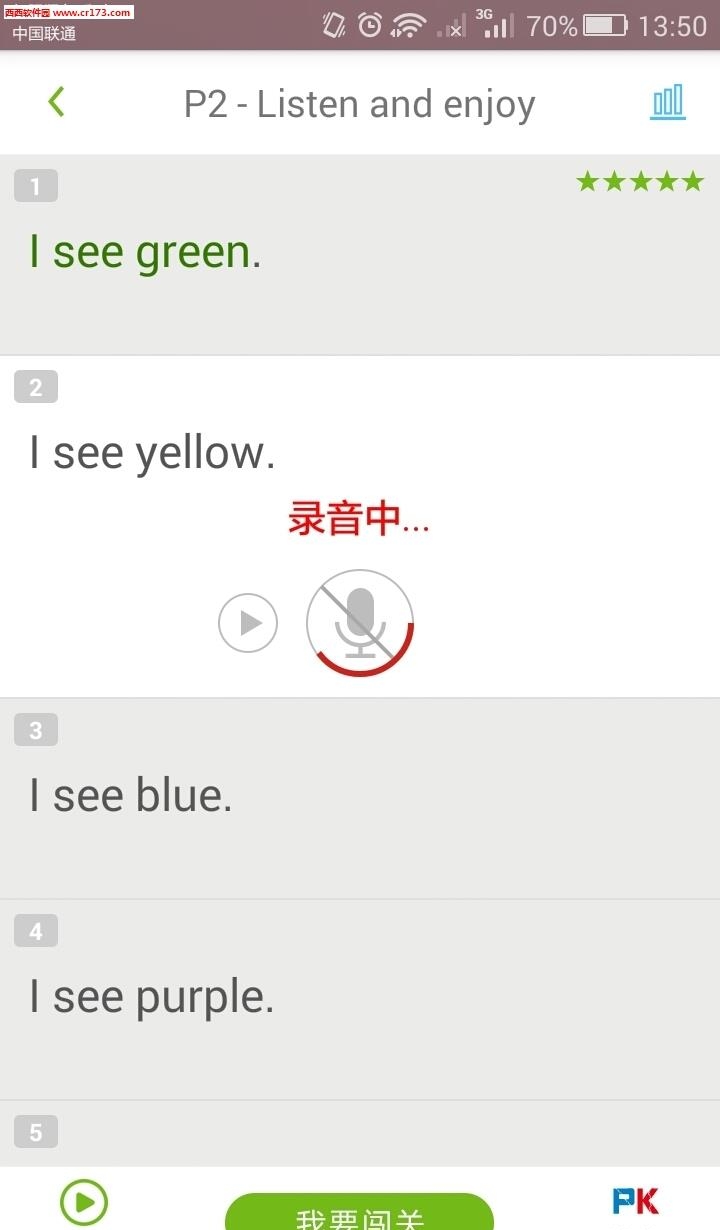Tap the green play-all button at bottom
This screenshot has width=720, height=1230.
click(84, 1201)
